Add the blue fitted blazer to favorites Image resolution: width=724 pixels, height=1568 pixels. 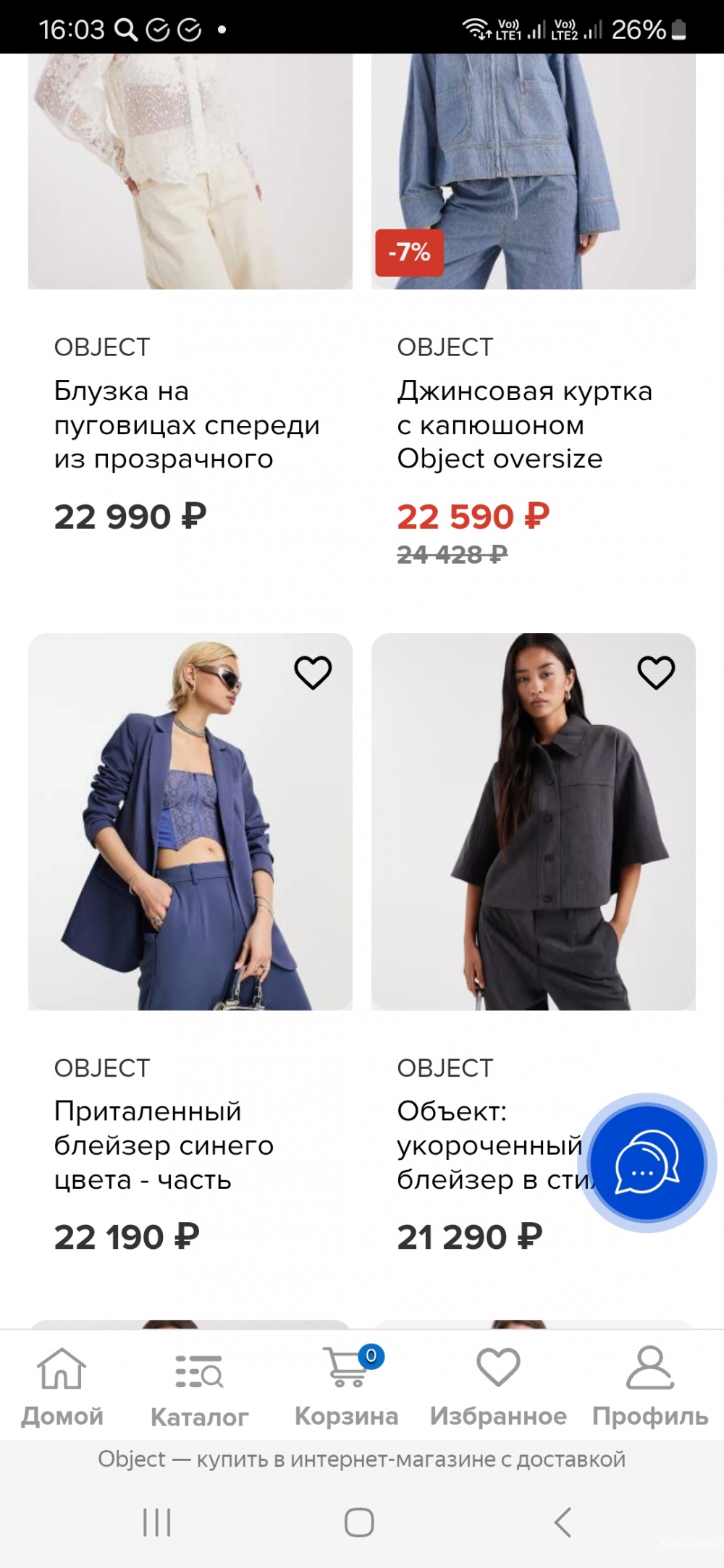click(313, 673)
